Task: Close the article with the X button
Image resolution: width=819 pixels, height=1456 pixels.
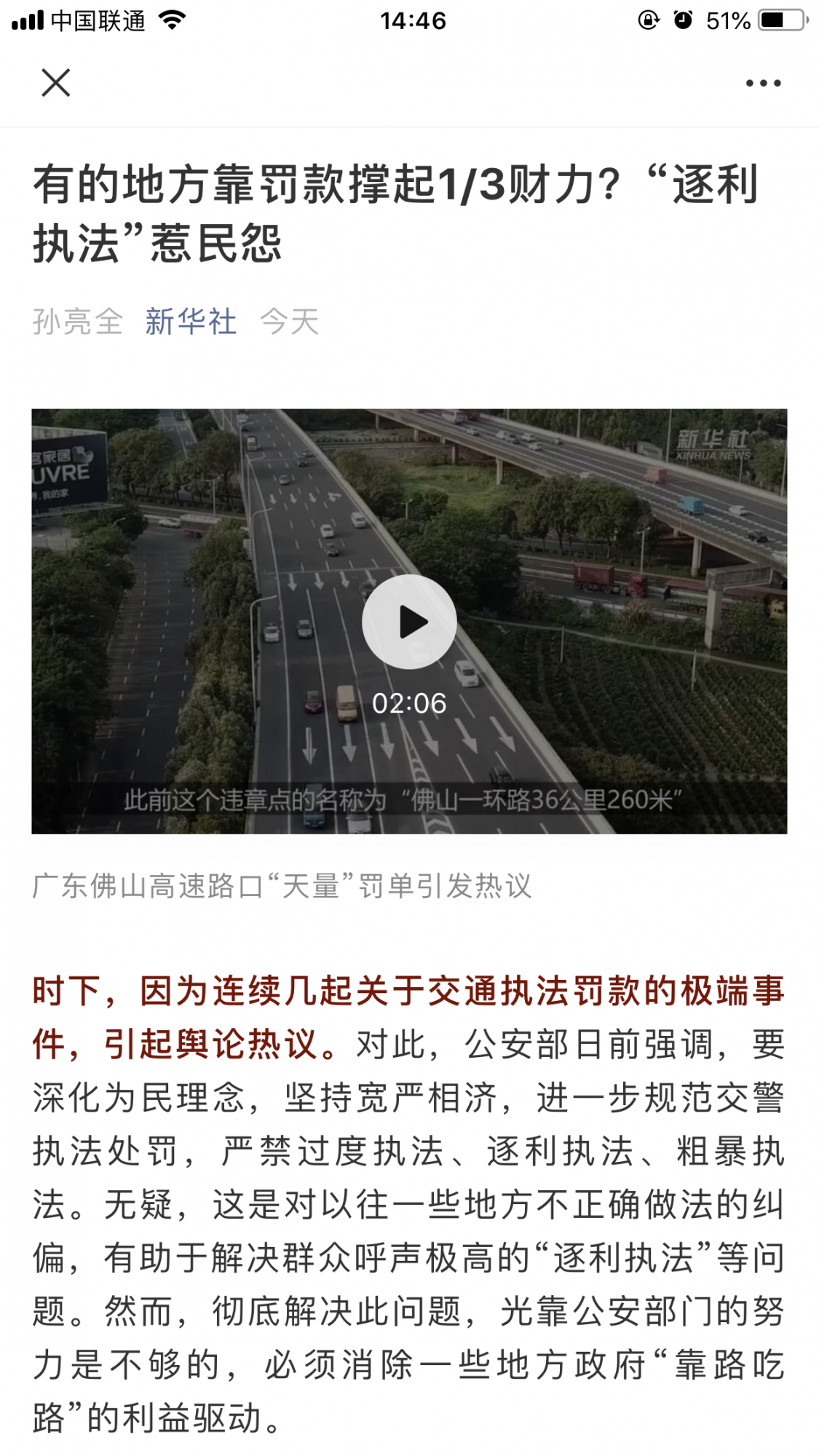Action: pos(55,82)
